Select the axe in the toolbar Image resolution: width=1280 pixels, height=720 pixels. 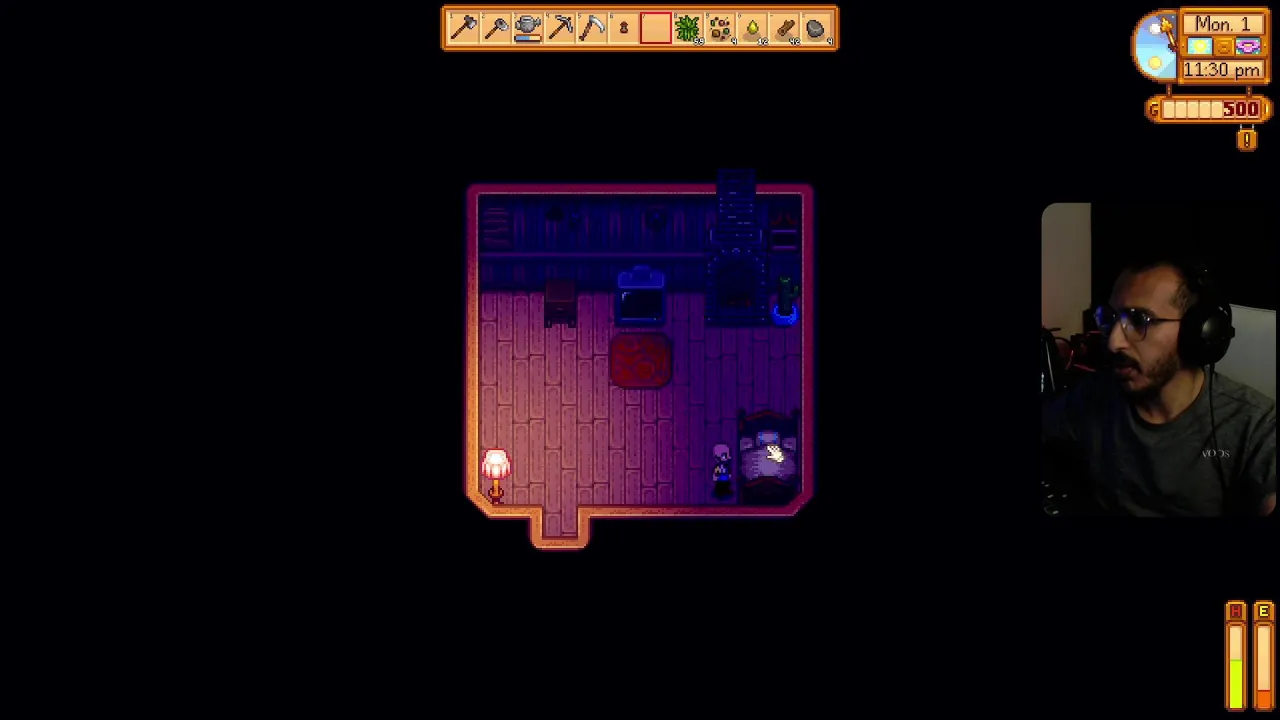(x=463, y=28)
